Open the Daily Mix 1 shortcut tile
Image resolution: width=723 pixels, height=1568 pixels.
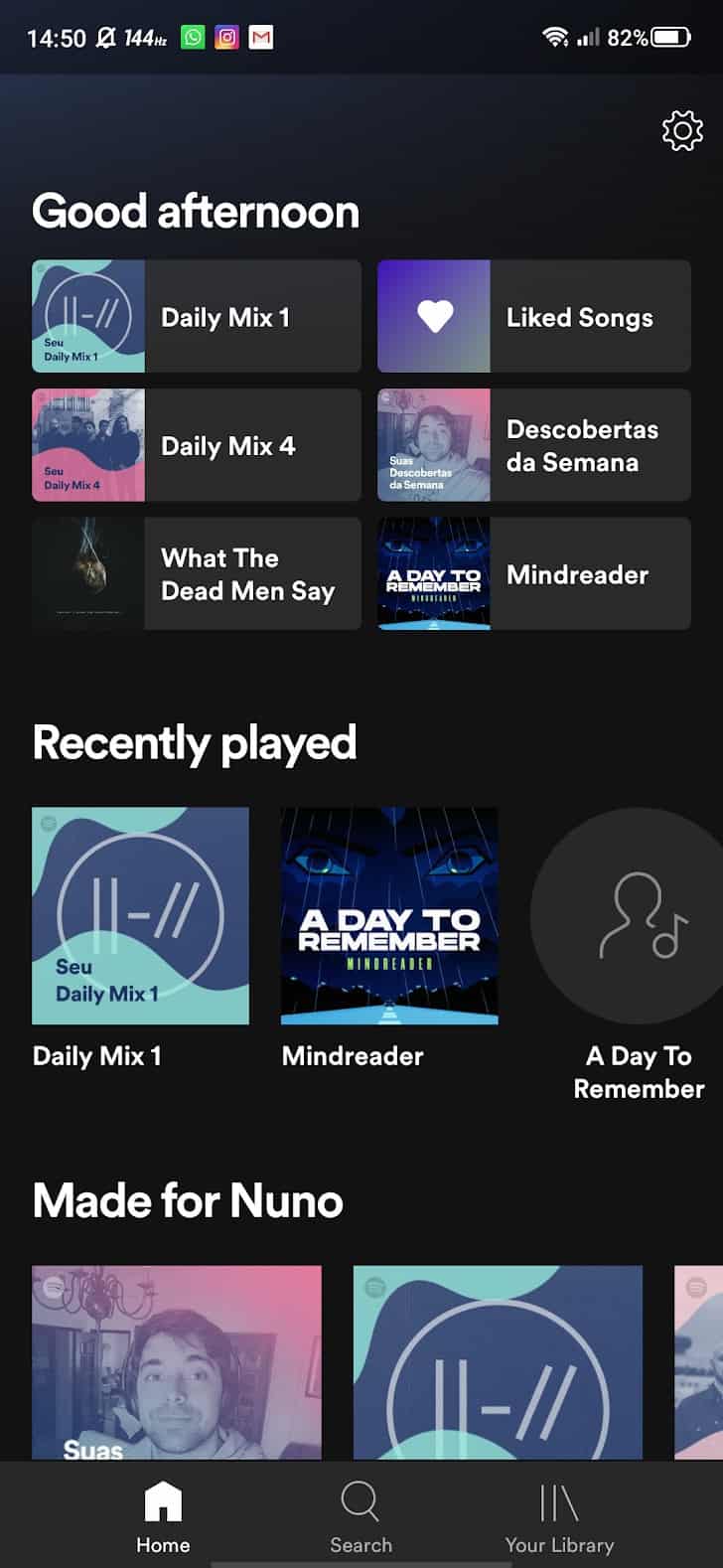point(196,315)
